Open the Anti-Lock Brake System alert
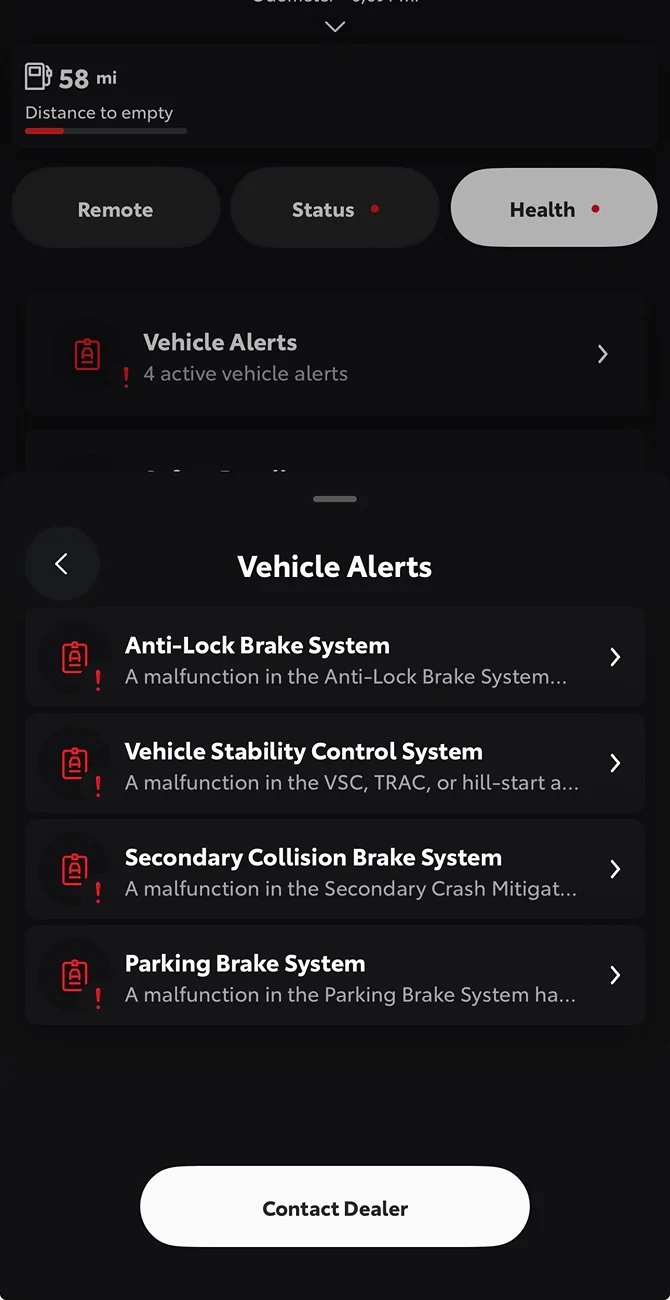Screen dimensions: 670x1300 point(335,658)
